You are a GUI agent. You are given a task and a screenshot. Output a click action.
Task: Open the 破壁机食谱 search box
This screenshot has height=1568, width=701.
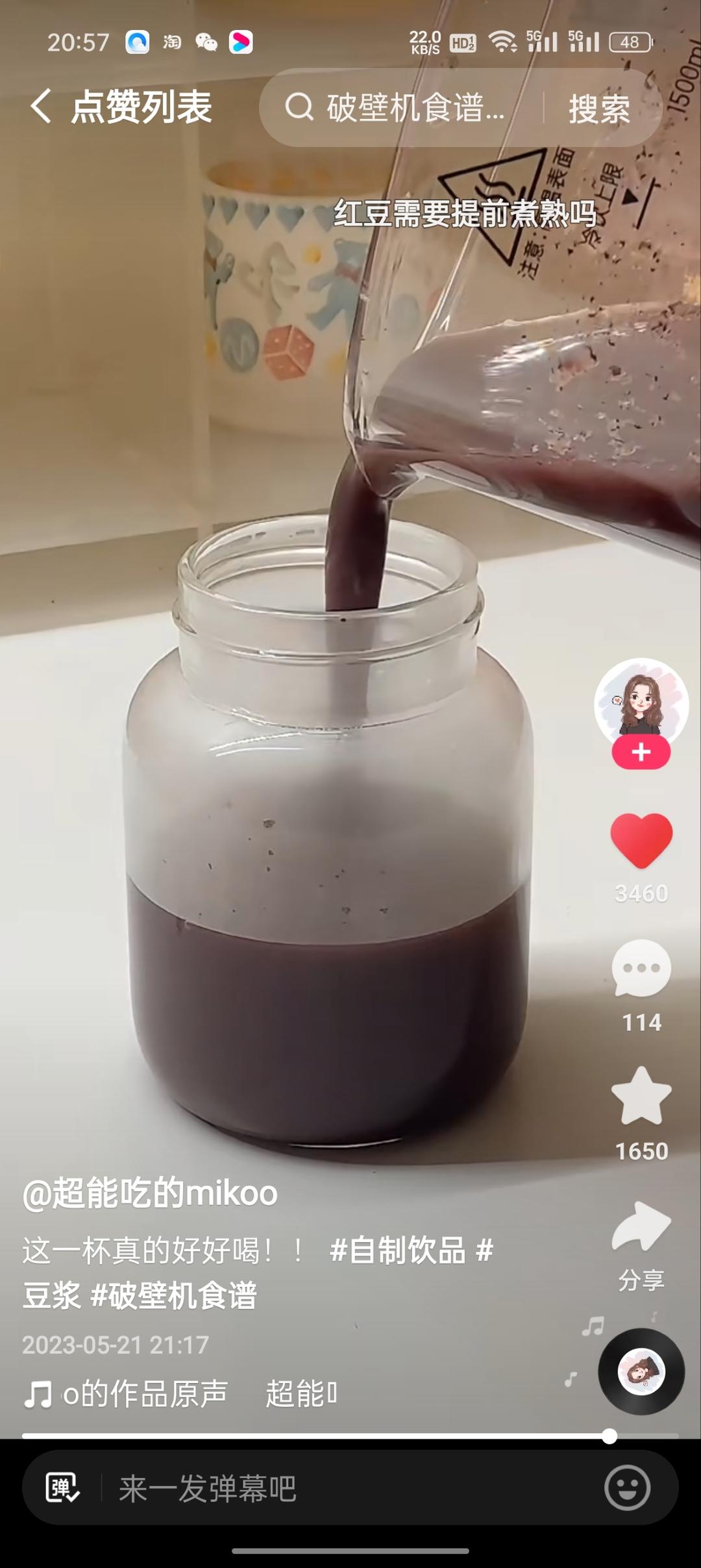401,107
